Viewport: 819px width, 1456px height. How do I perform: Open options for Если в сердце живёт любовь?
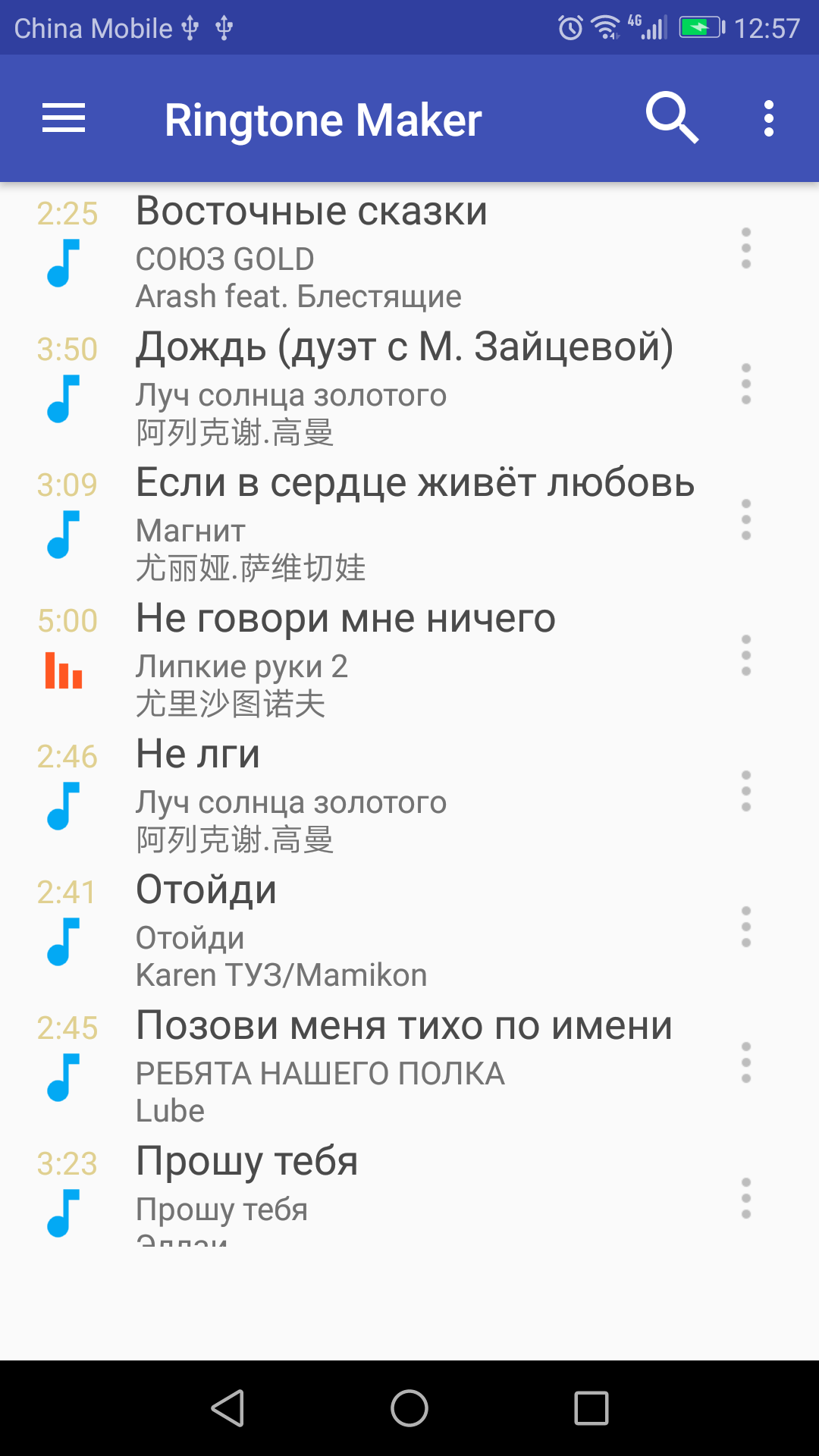click(746, 519)
